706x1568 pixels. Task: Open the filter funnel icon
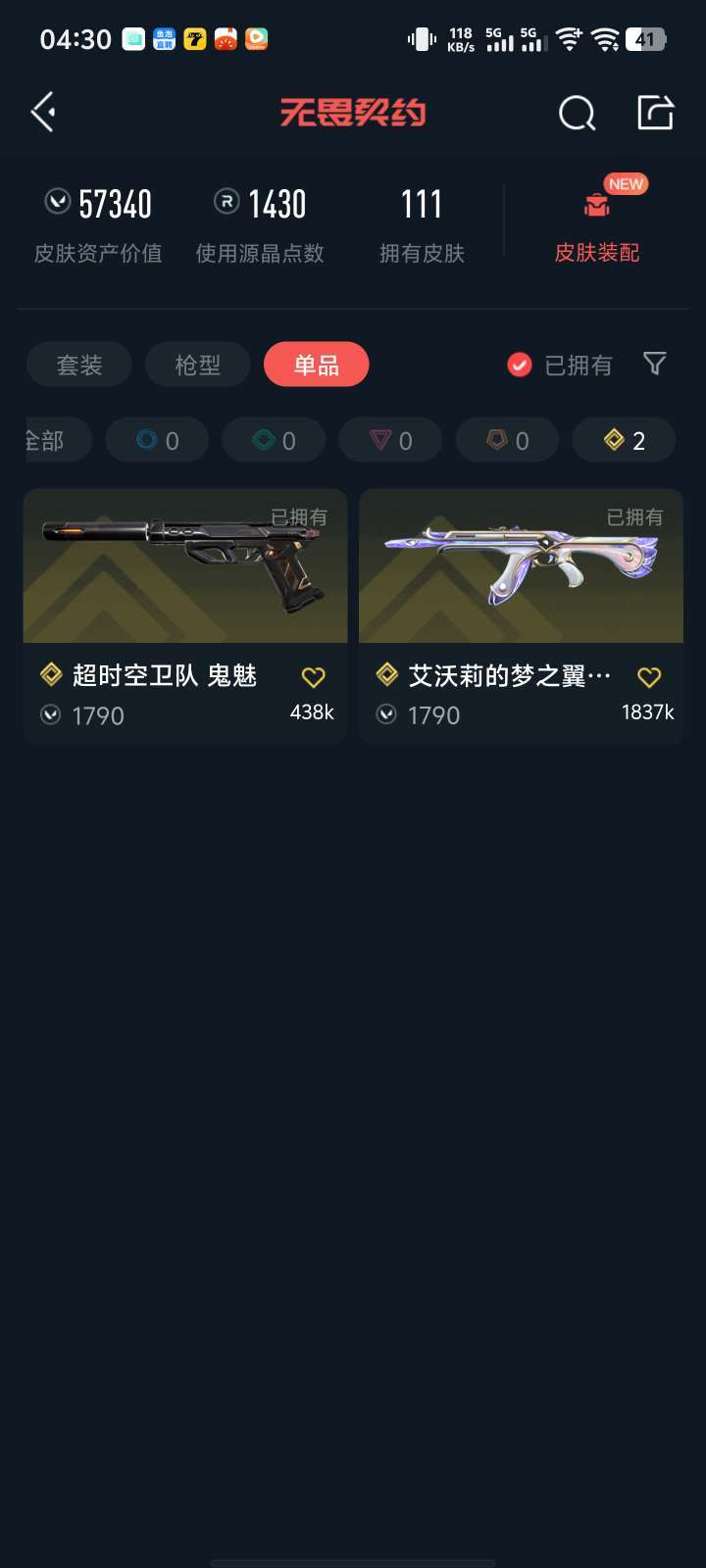pyautogui.click(x=655, y=364)
